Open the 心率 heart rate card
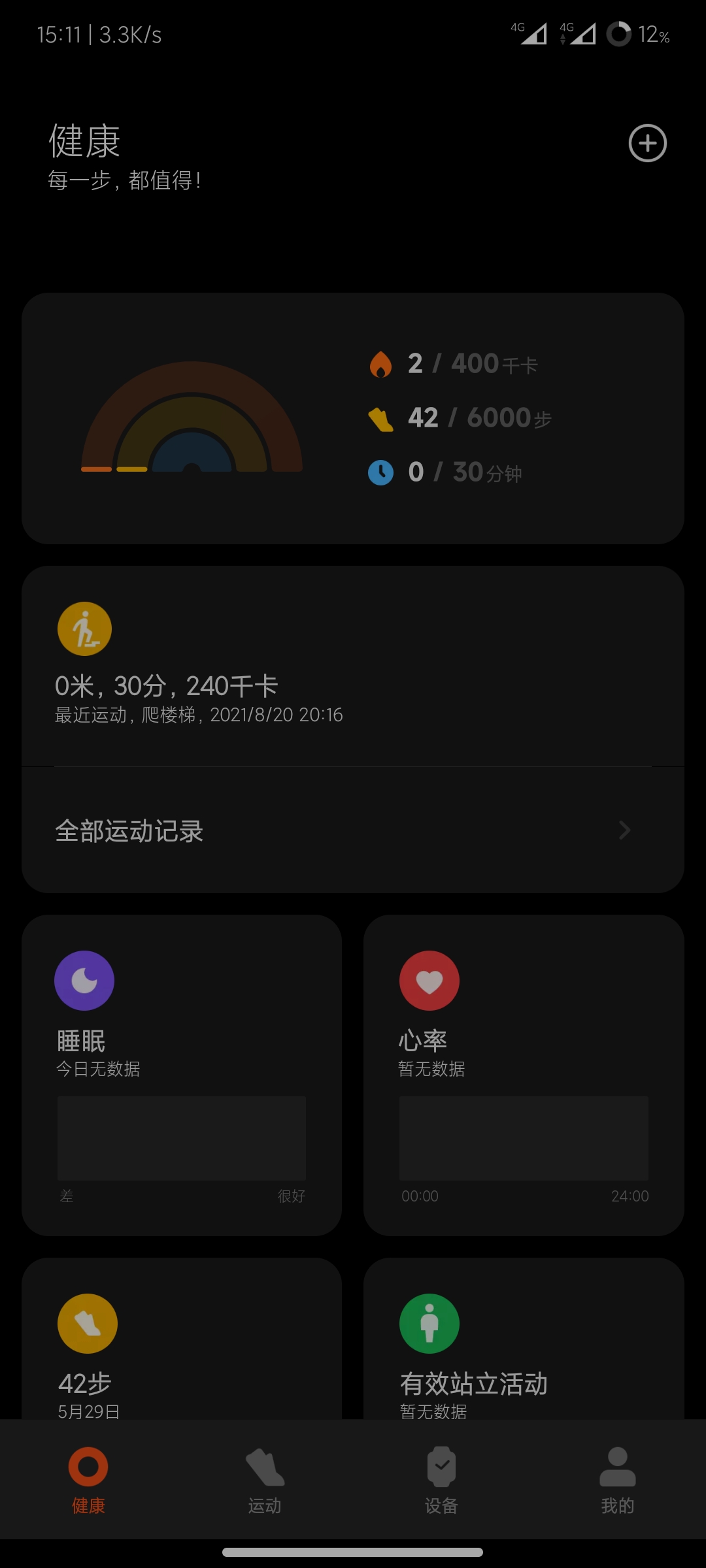 [524, 1075]
